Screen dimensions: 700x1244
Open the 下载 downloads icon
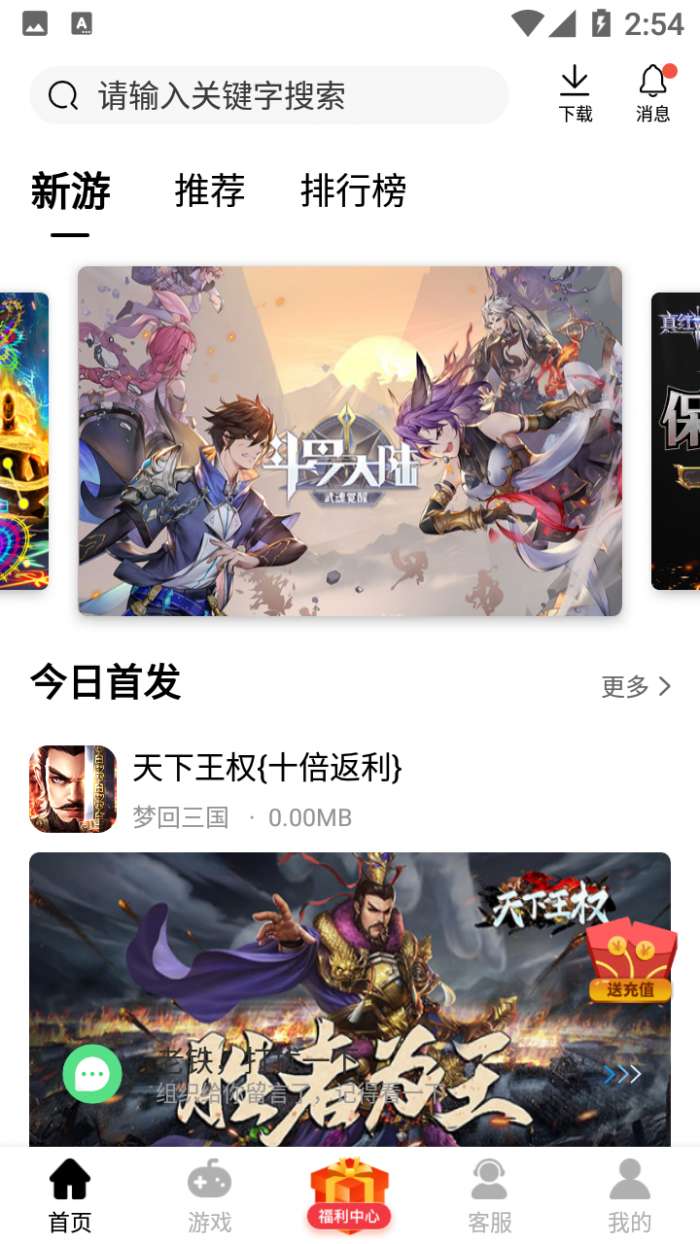575,94
